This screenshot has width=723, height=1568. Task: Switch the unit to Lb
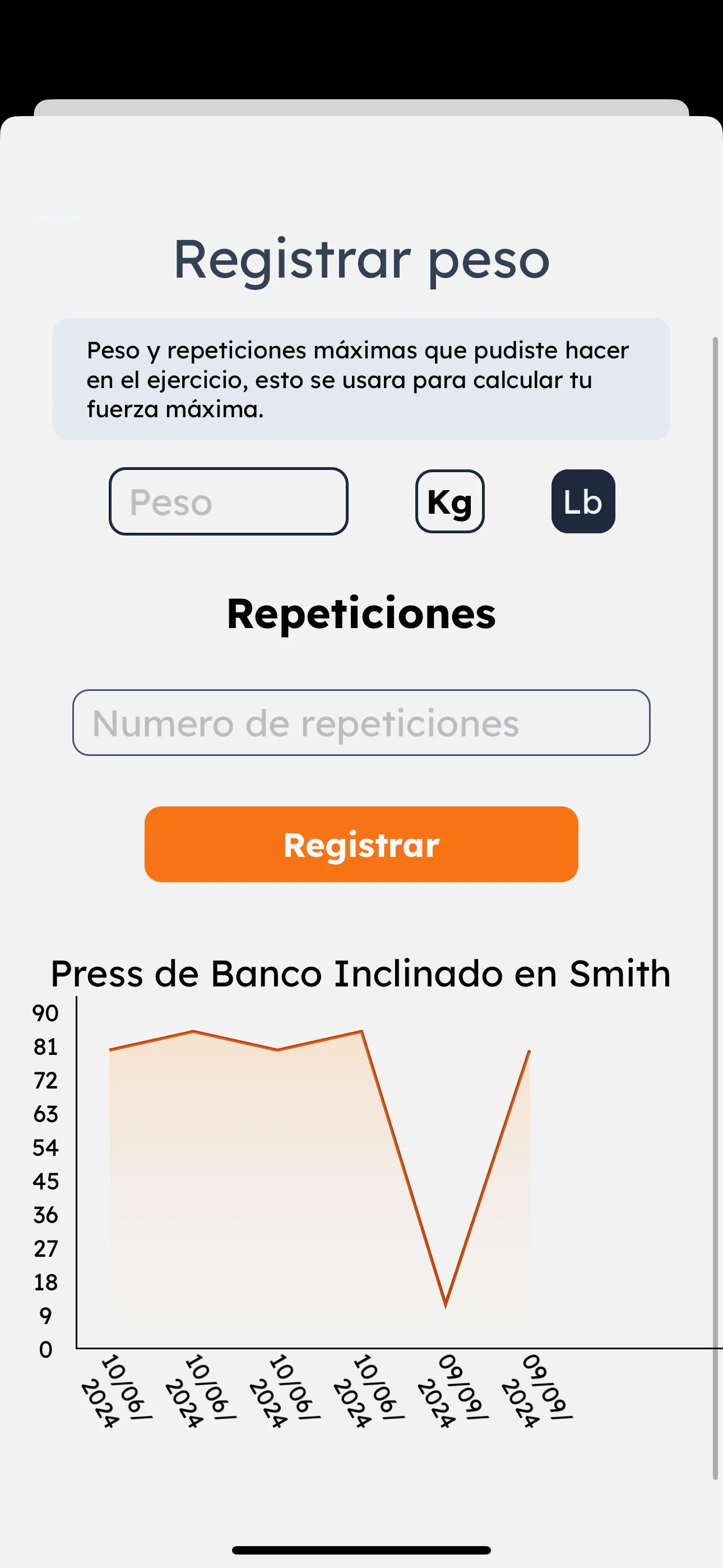583,501
